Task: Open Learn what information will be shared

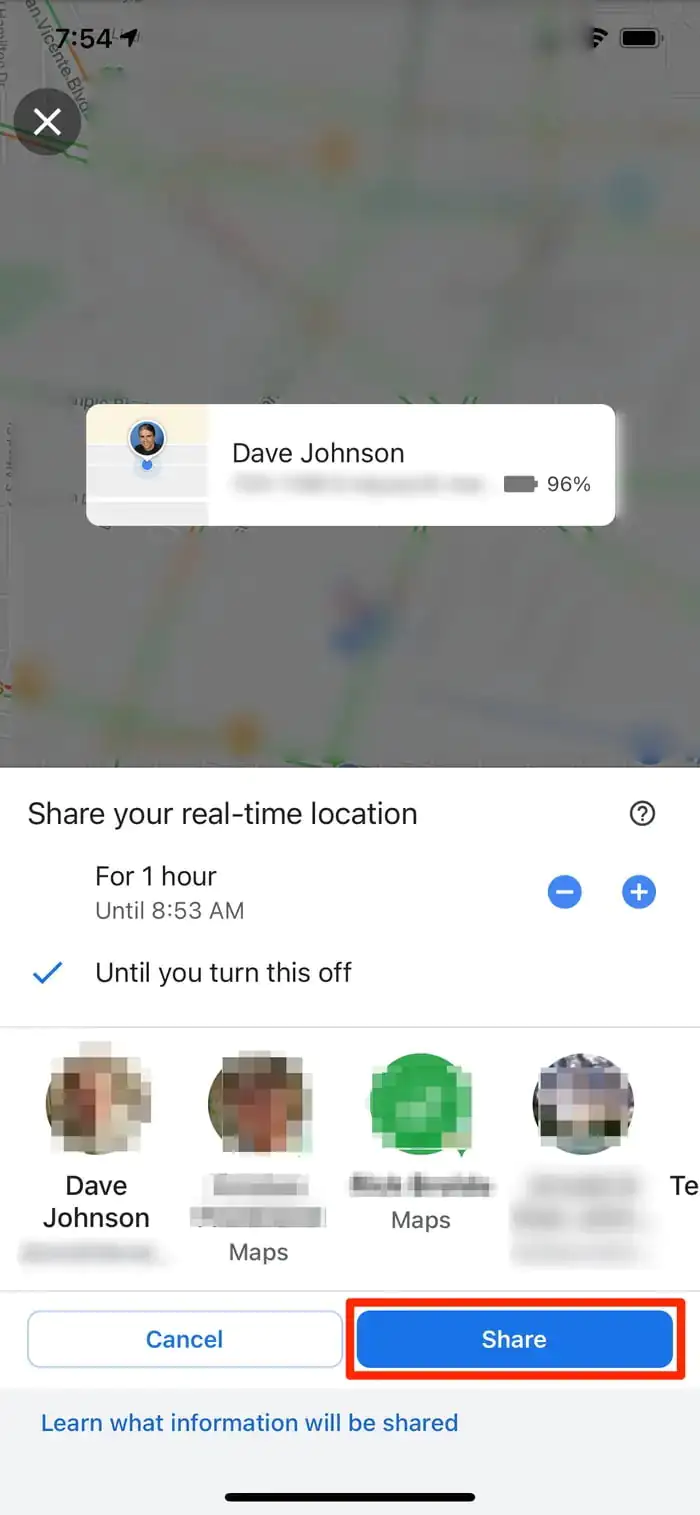Action: click(249, 1423)
